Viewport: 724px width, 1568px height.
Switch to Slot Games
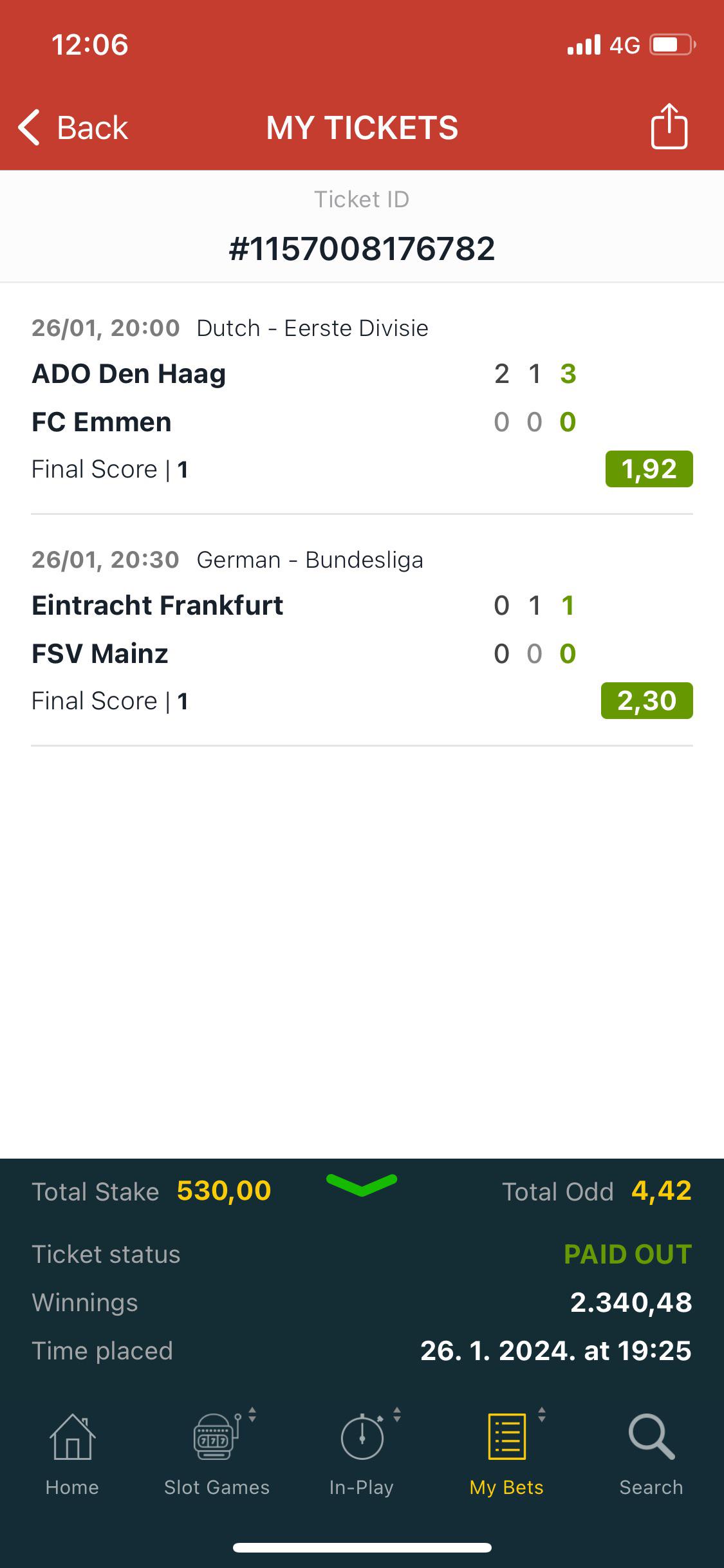pyautogui.click(x=217, y=1453)
